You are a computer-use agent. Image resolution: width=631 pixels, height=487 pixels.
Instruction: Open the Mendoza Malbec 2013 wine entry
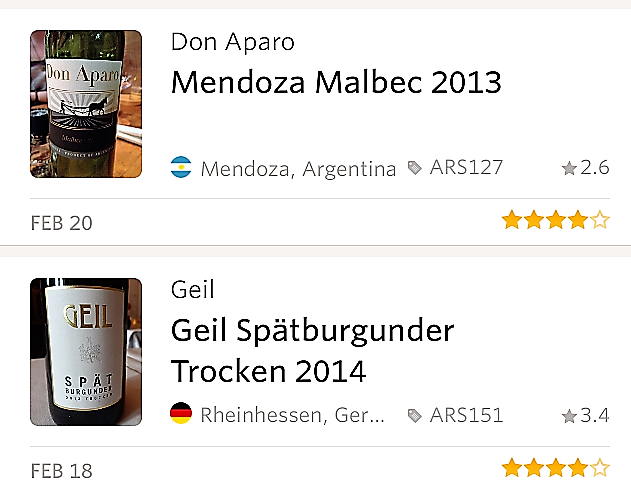tap(335, 82)
